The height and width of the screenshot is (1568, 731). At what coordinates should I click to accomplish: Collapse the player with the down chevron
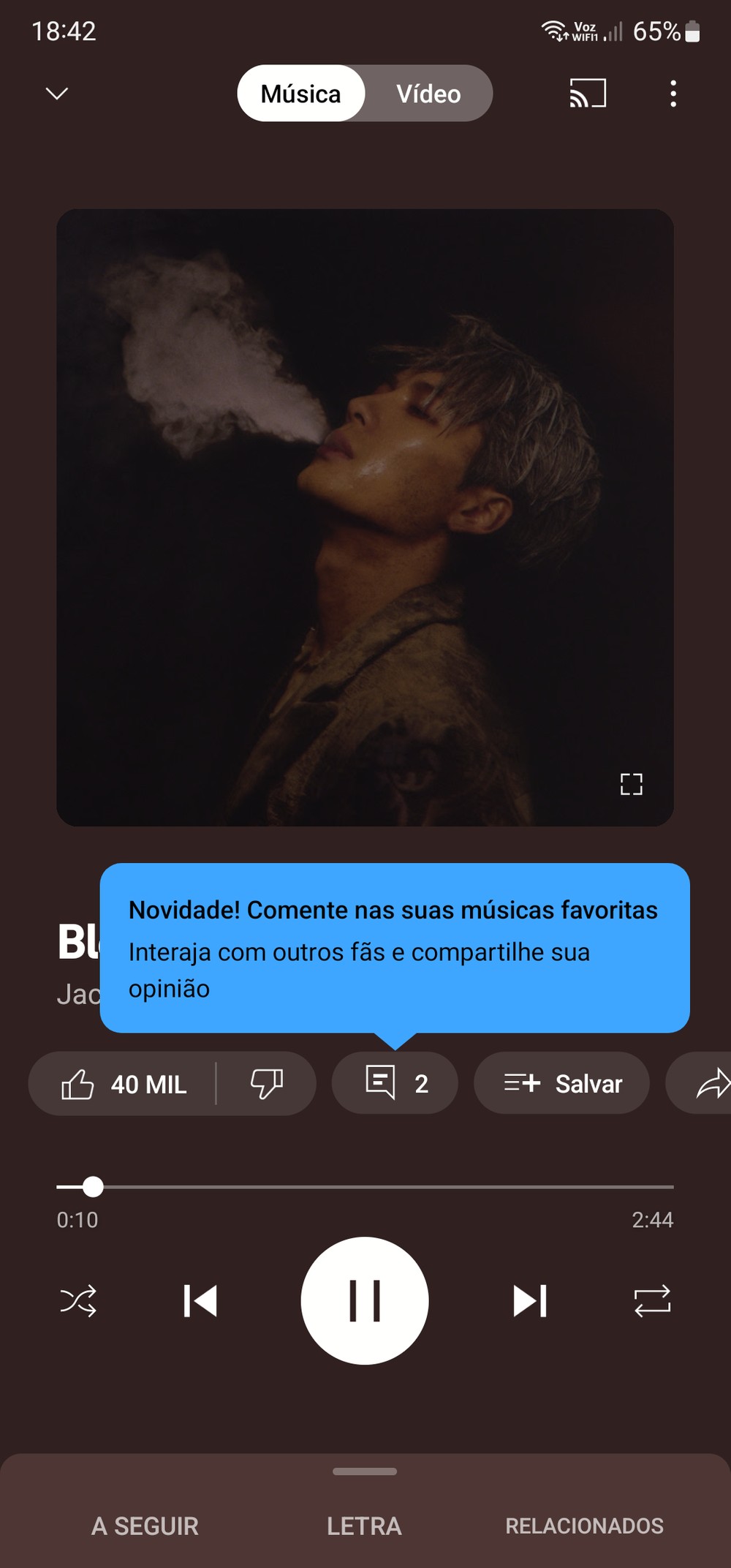(56, 94)
